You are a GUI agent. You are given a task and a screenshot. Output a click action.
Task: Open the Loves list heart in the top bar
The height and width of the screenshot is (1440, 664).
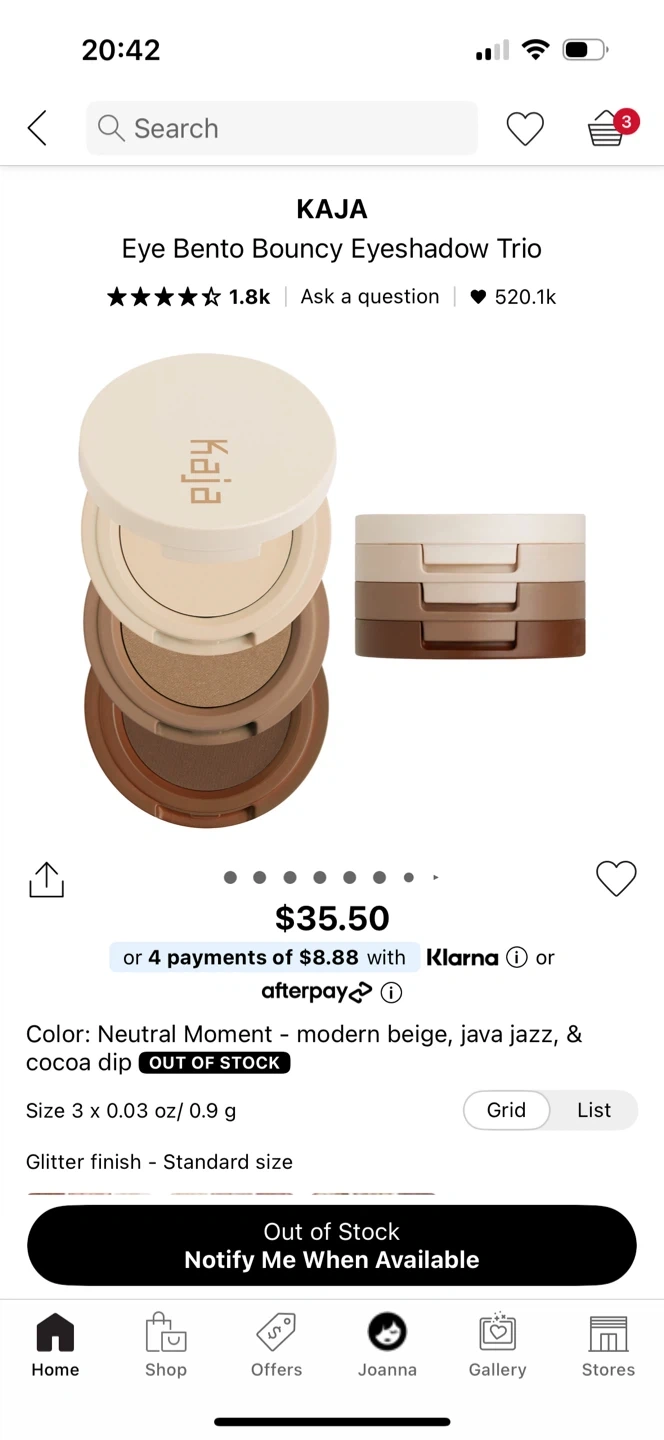click(525, 129)
